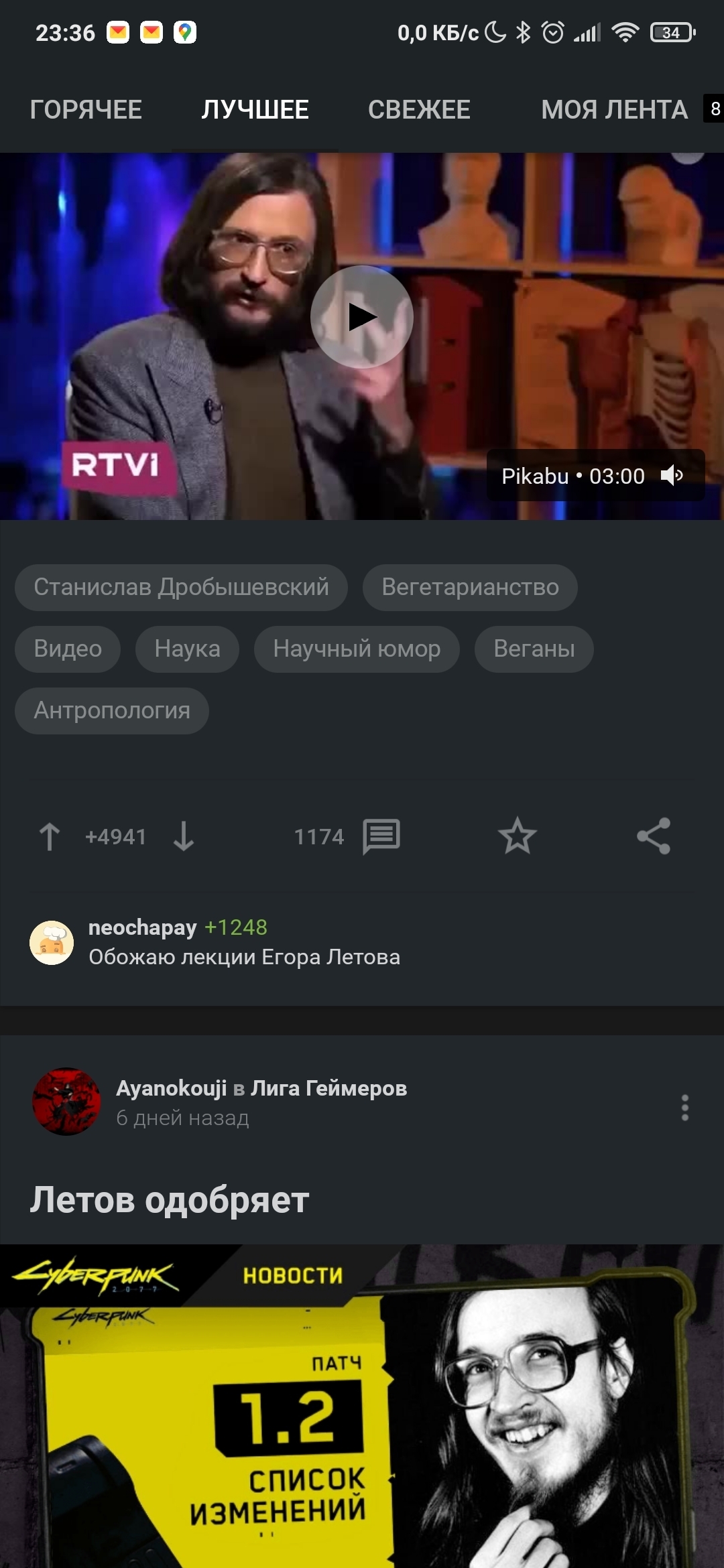
Task: Save the video post to favorites
Action: (518, 836)
